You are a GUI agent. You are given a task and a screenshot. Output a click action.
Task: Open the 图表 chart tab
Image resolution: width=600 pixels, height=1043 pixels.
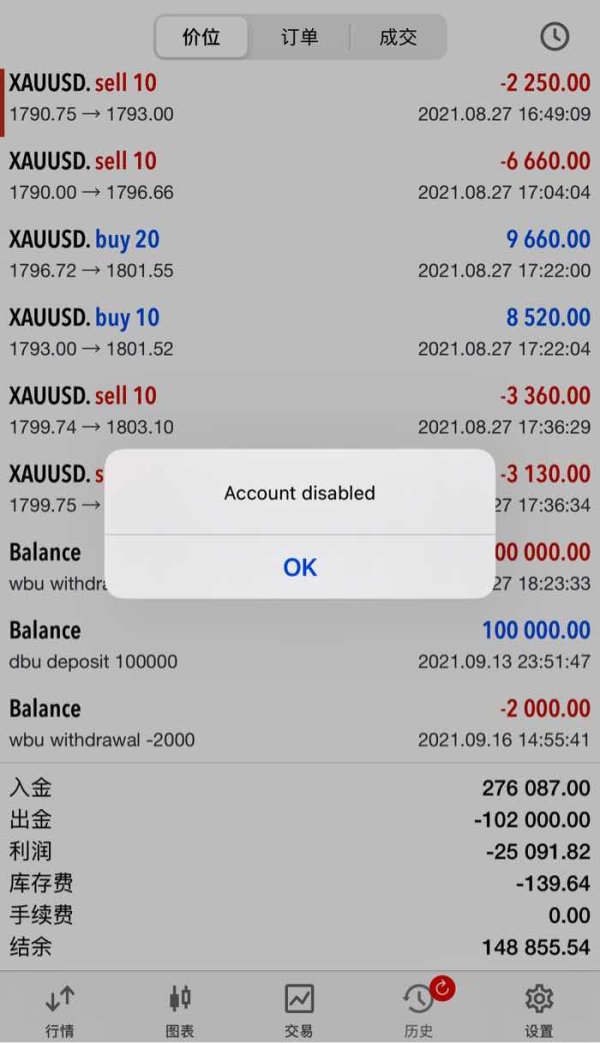[180, 1010]
